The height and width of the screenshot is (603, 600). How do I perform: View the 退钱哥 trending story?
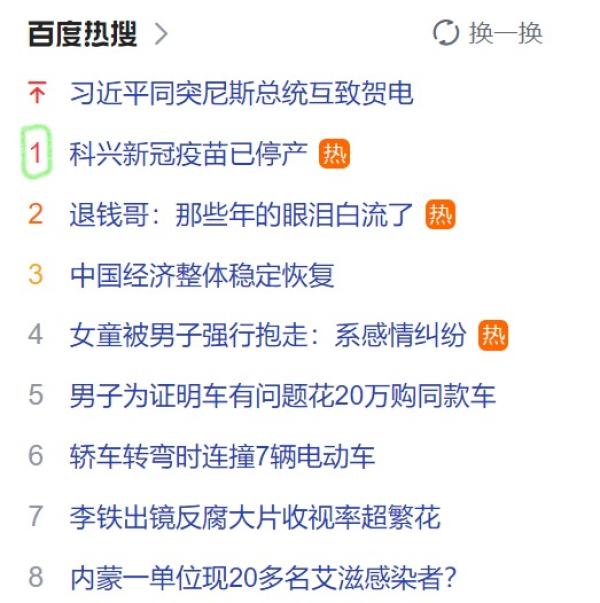[241, 214]
